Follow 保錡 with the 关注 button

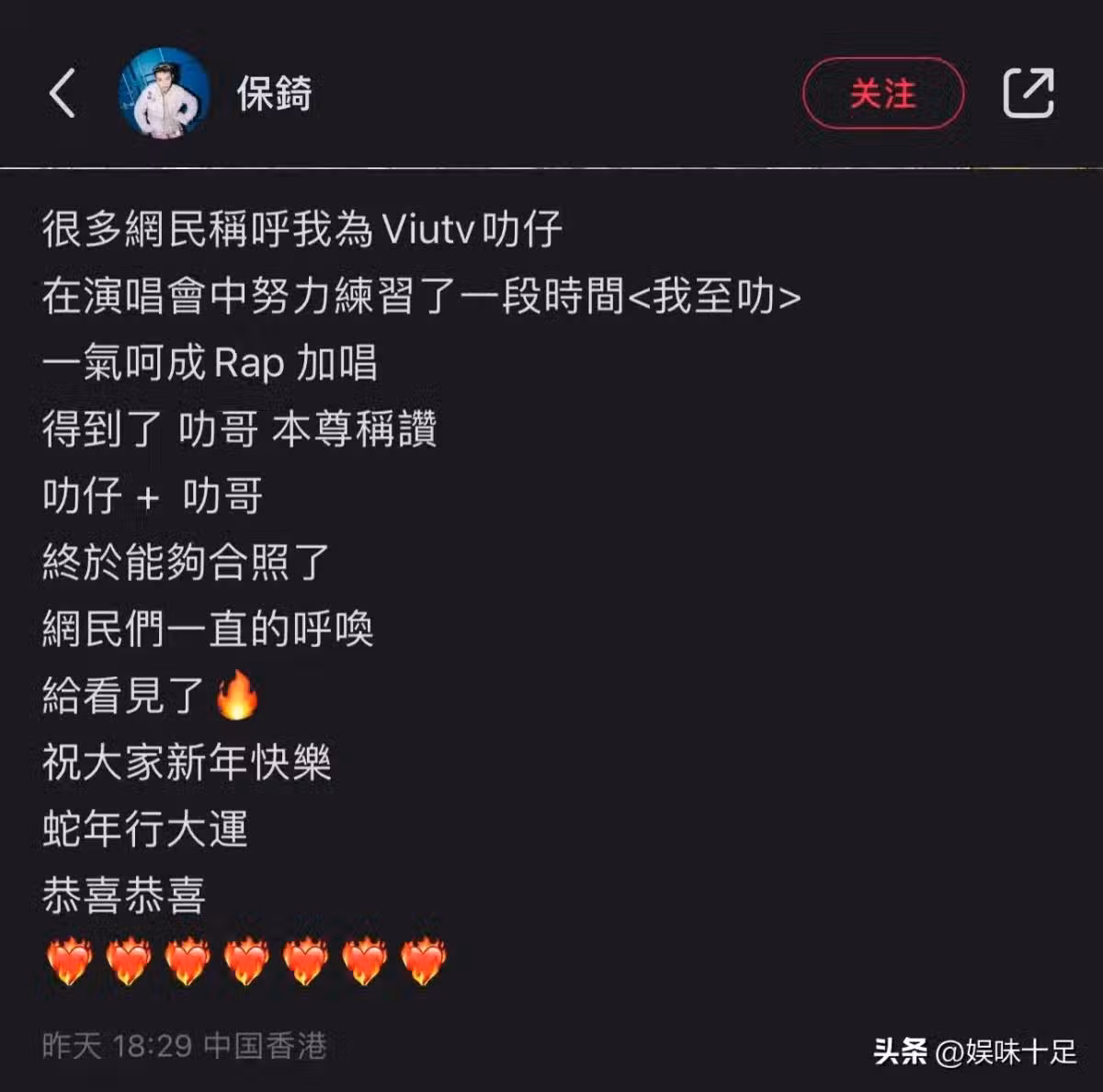tap(882, 93)
